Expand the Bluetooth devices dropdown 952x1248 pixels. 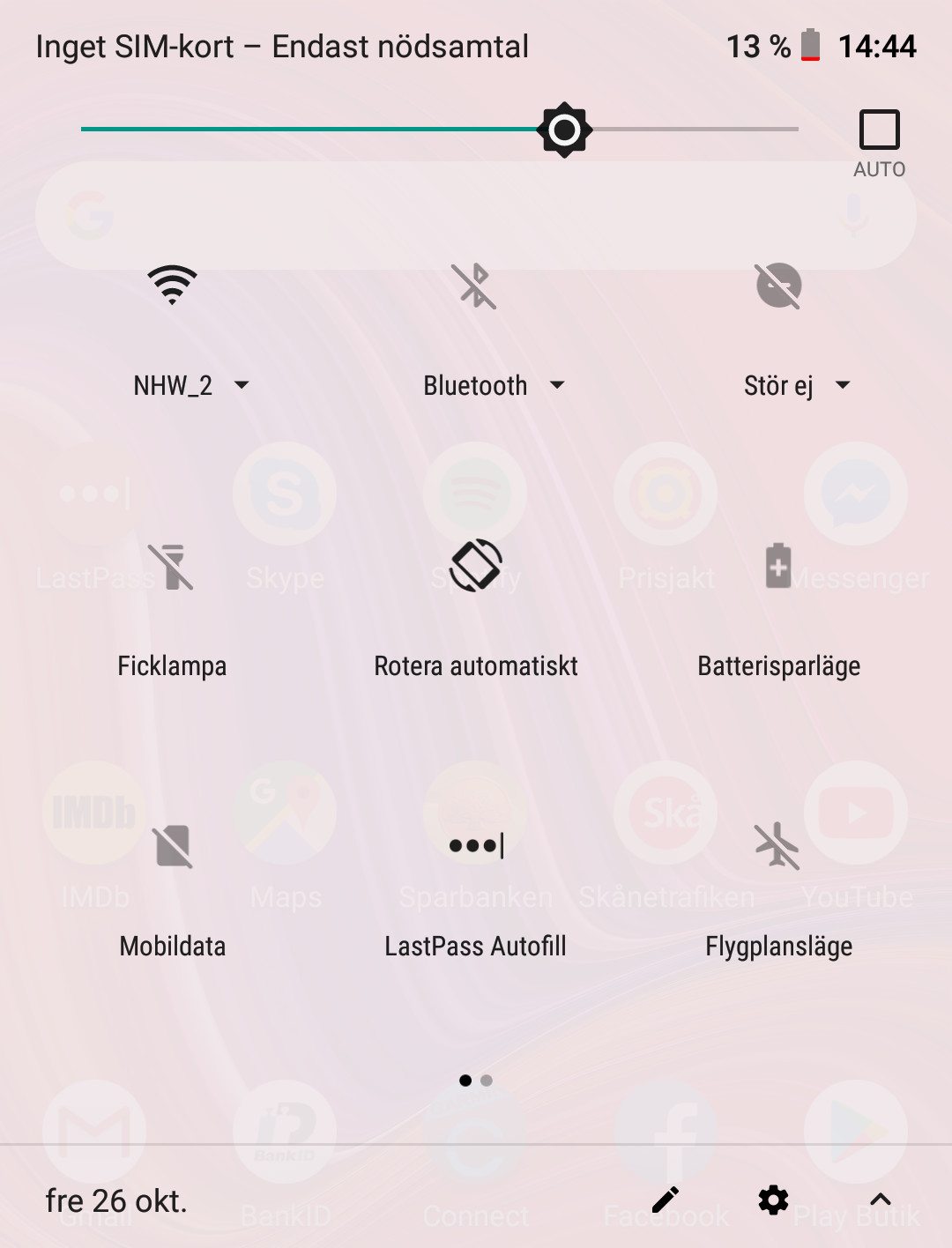click(x=557, y=385)
